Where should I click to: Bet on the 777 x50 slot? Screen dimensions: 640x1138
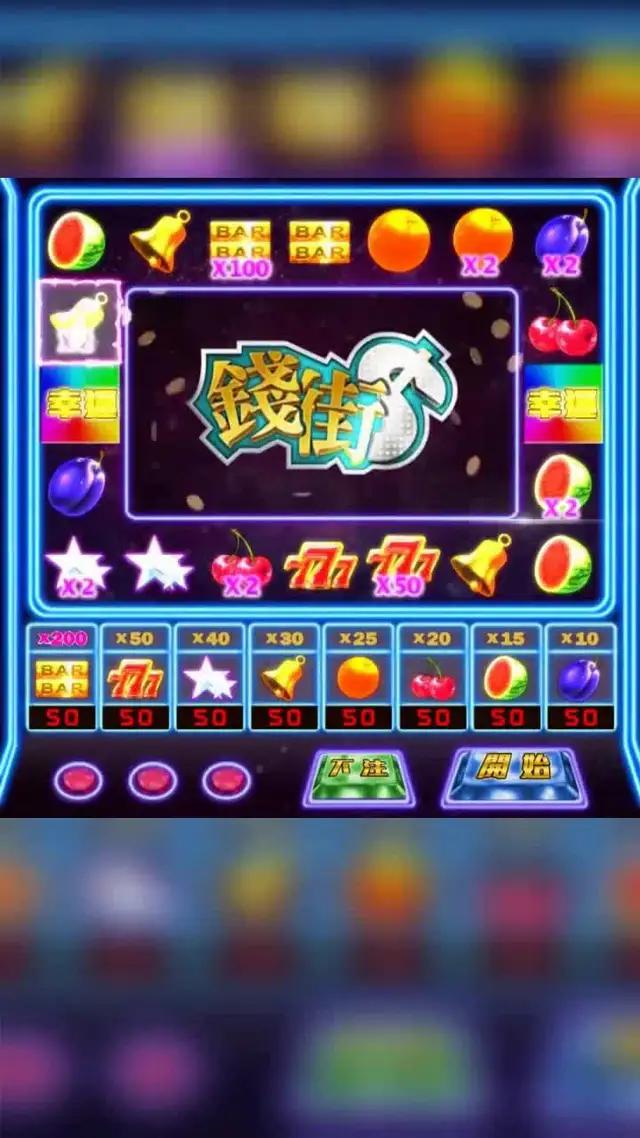click(x=135, y=678)
